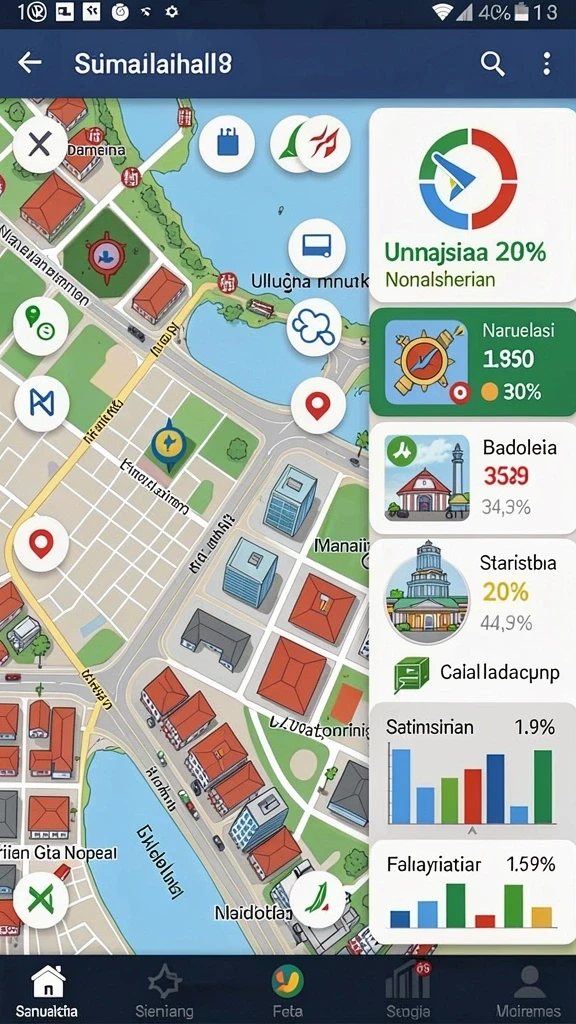The height and width of the screenshot is (1024, 576).
Task: Tap the green pin button on the left edge
Action: click(x=40, y=327)
